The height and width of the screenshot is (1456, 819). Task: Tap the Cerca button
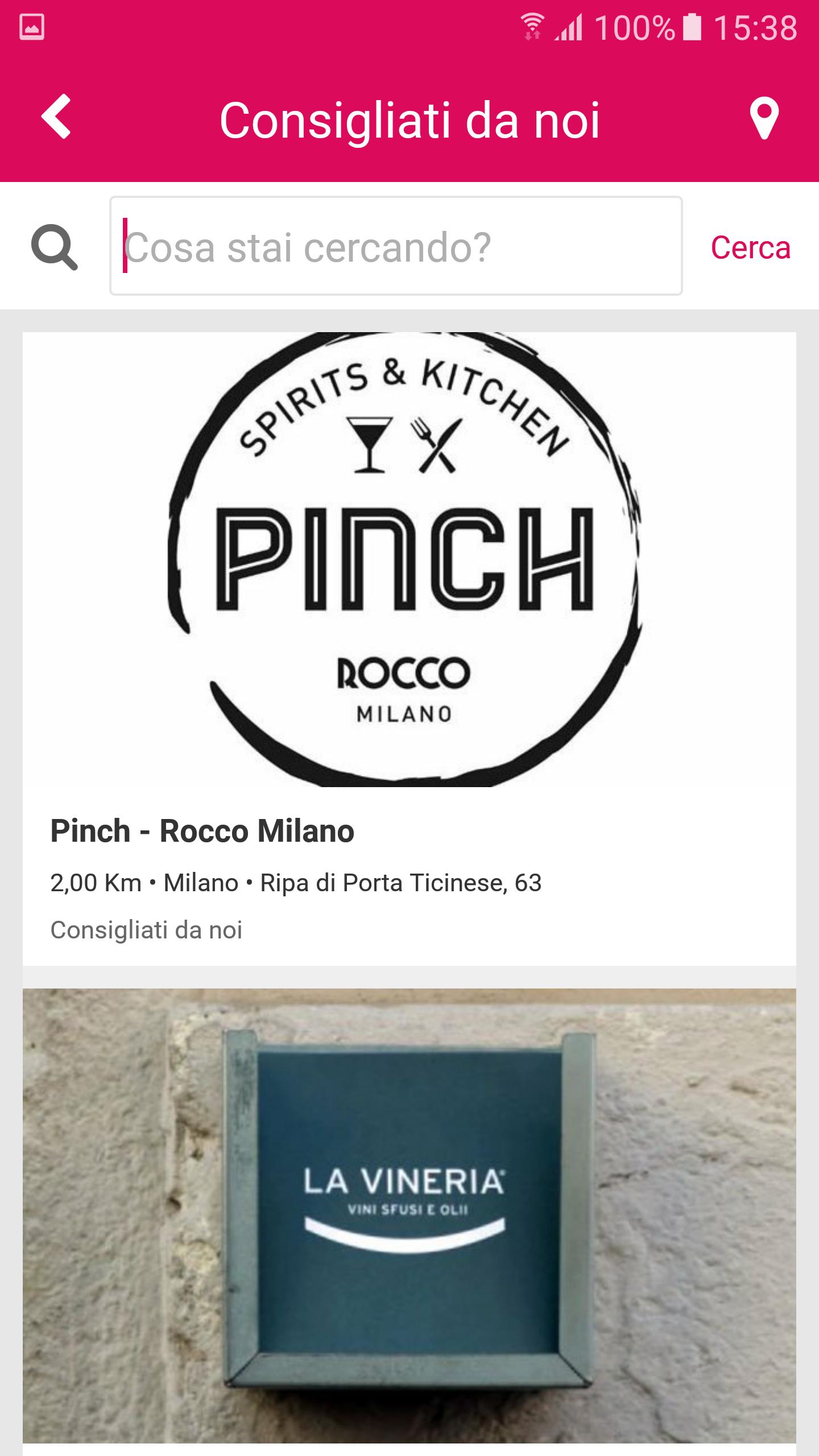750,247
